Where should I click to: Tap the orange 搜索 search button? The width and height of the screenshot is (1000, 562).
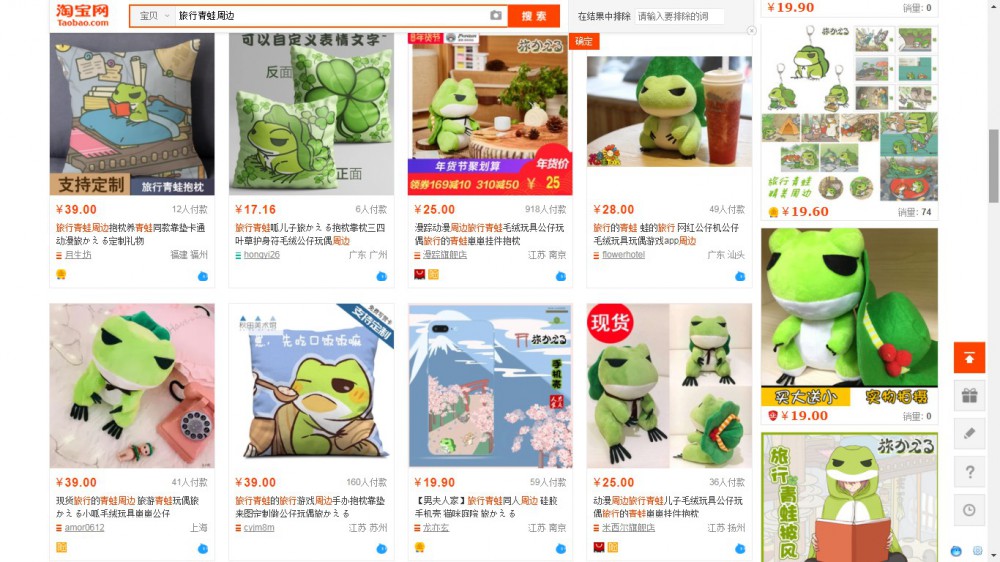(534, 16)
